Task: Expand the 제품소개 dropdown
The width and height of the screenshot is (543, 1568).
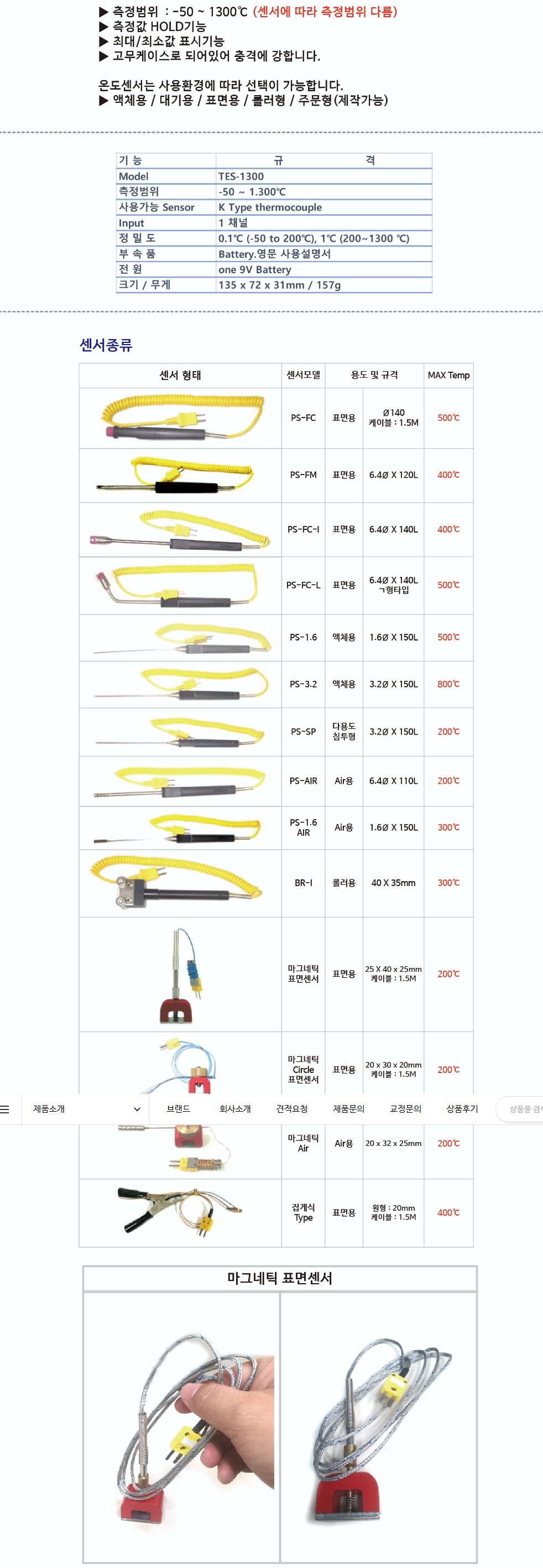Action: [86, 1109]
